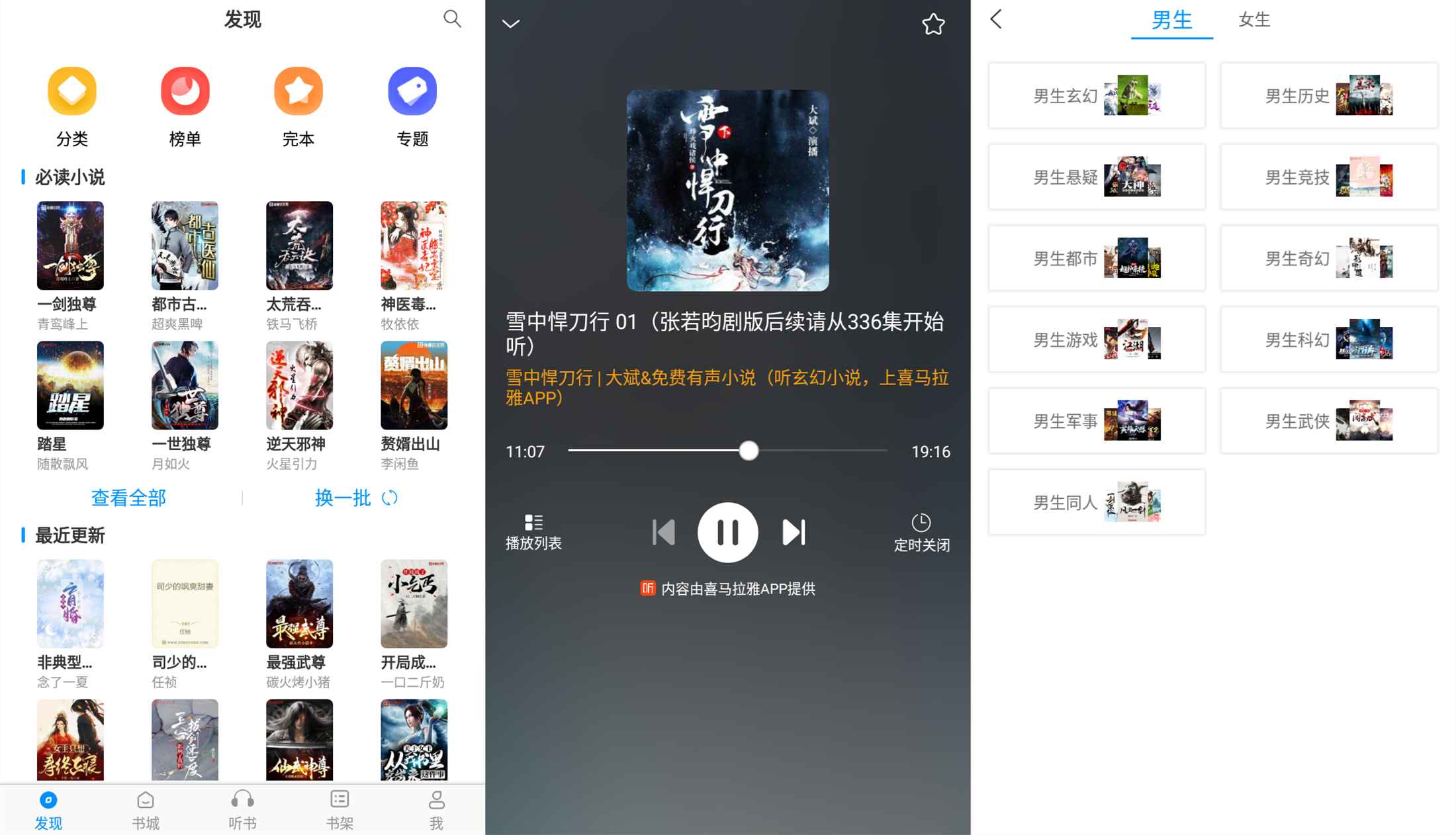Collapse the audio player with down chevron
The image size is (1456, 835).
[511, 24]
